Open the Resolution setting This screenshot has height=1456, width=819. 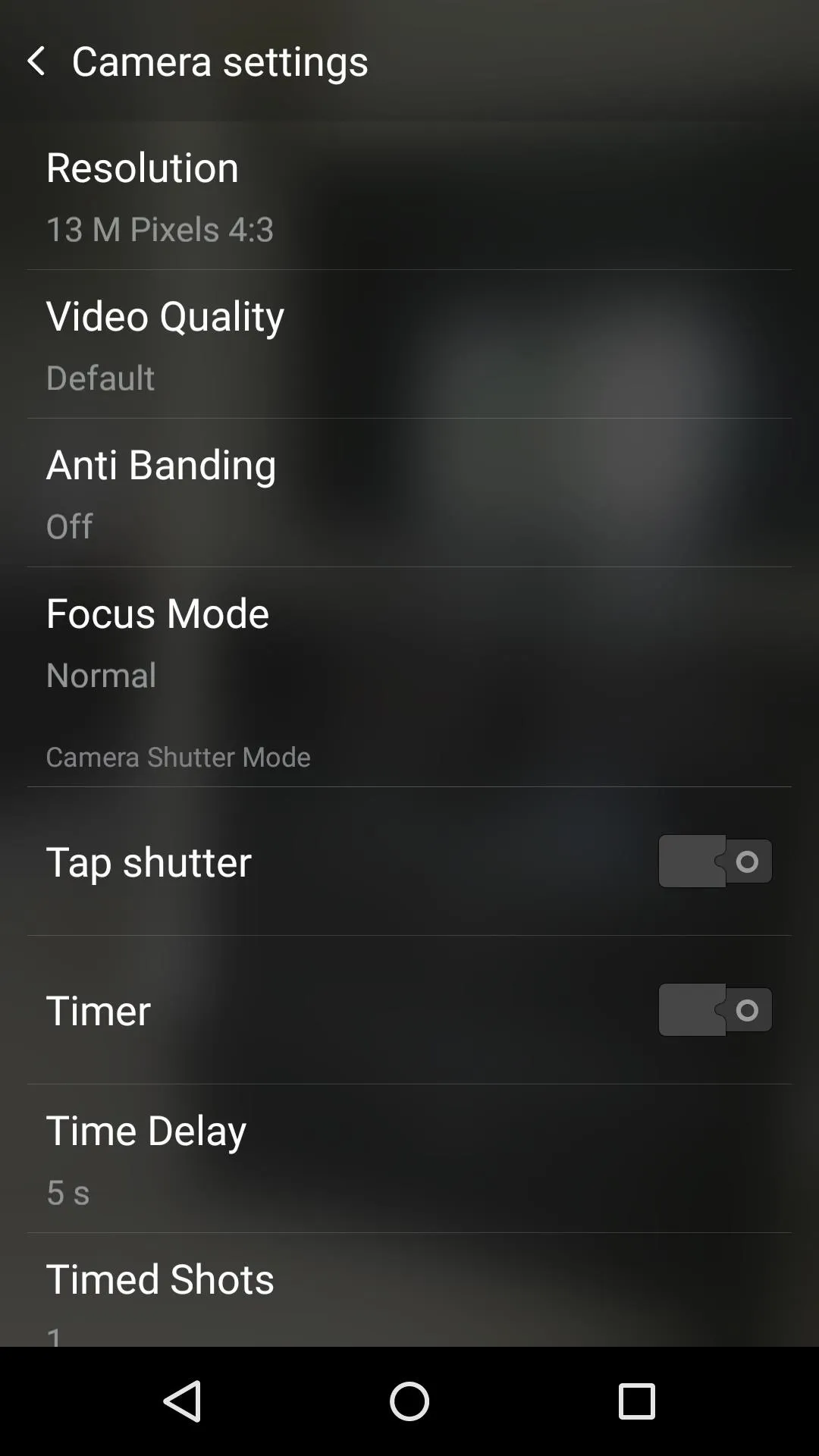[x=409, y=196]
